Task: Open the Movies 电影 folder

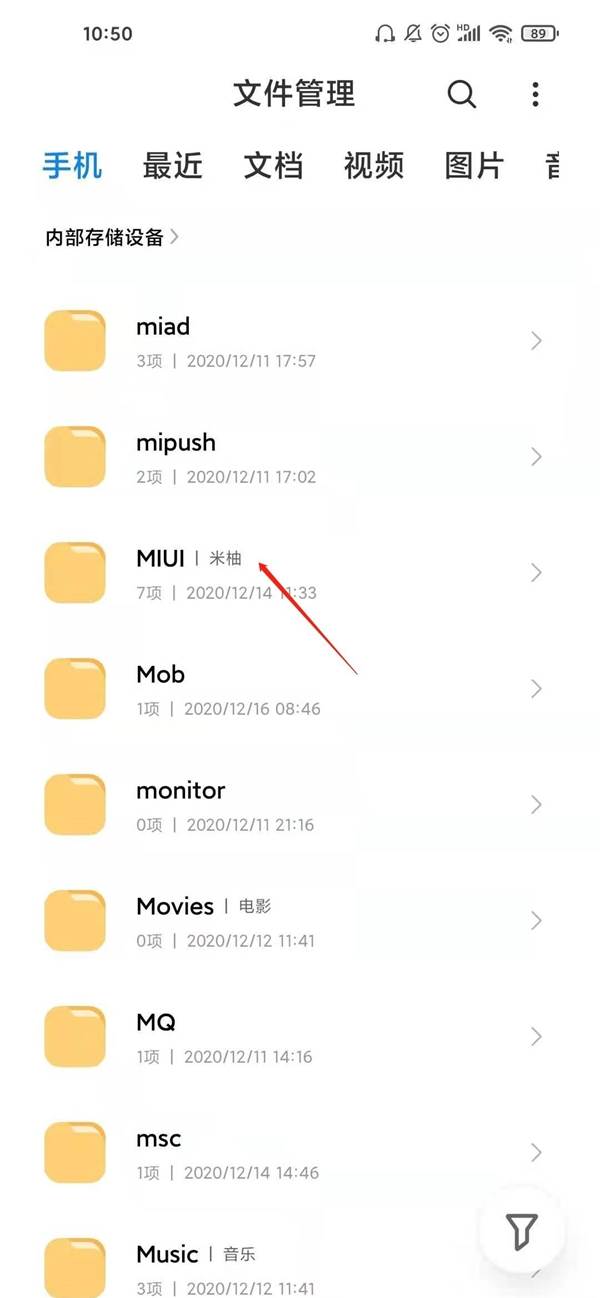Action: [300, 921]
